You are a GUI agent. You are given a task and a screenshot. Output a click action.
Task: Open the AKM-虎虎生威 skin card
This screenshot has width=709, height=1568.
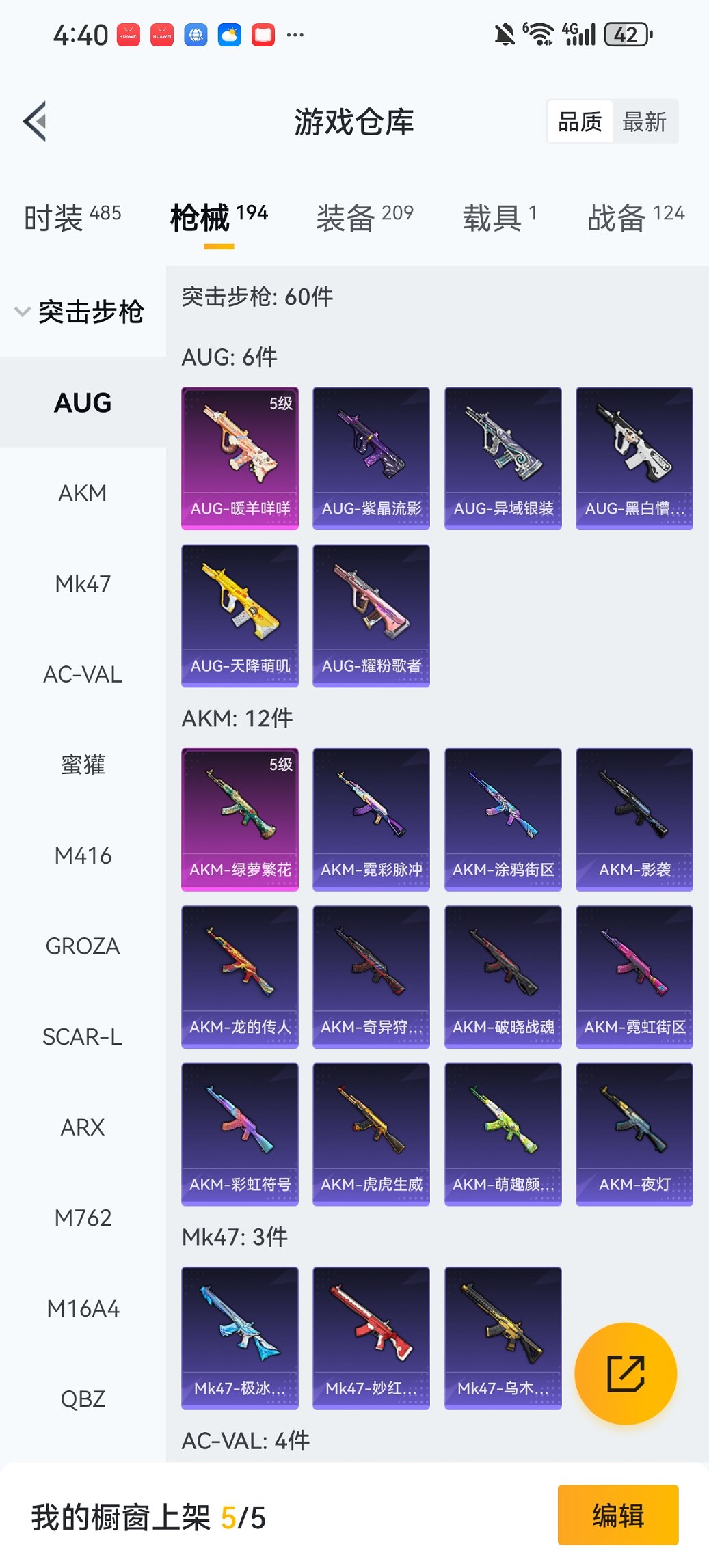371,1133
